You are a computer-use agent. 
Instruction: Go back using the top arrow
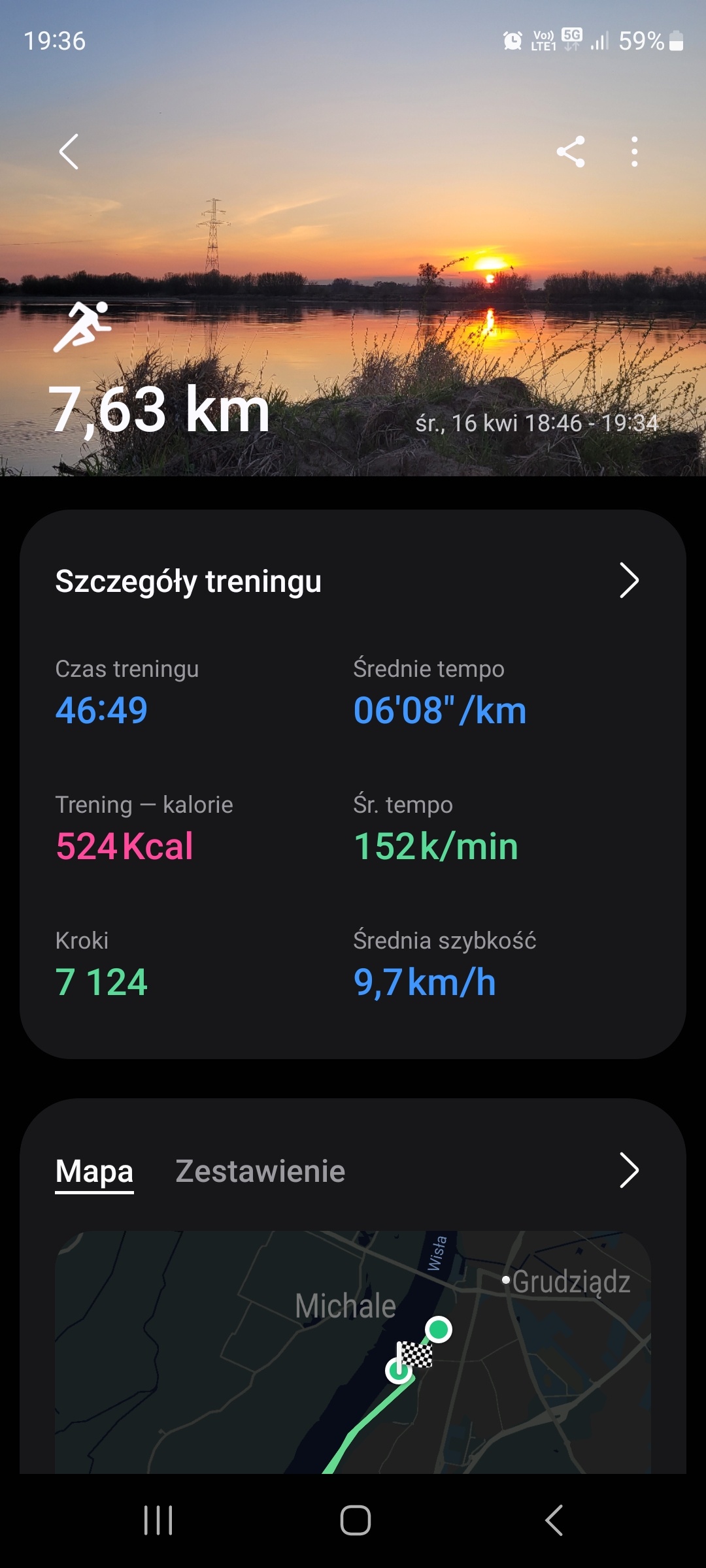pyautogui.click(x=69, y=152)
